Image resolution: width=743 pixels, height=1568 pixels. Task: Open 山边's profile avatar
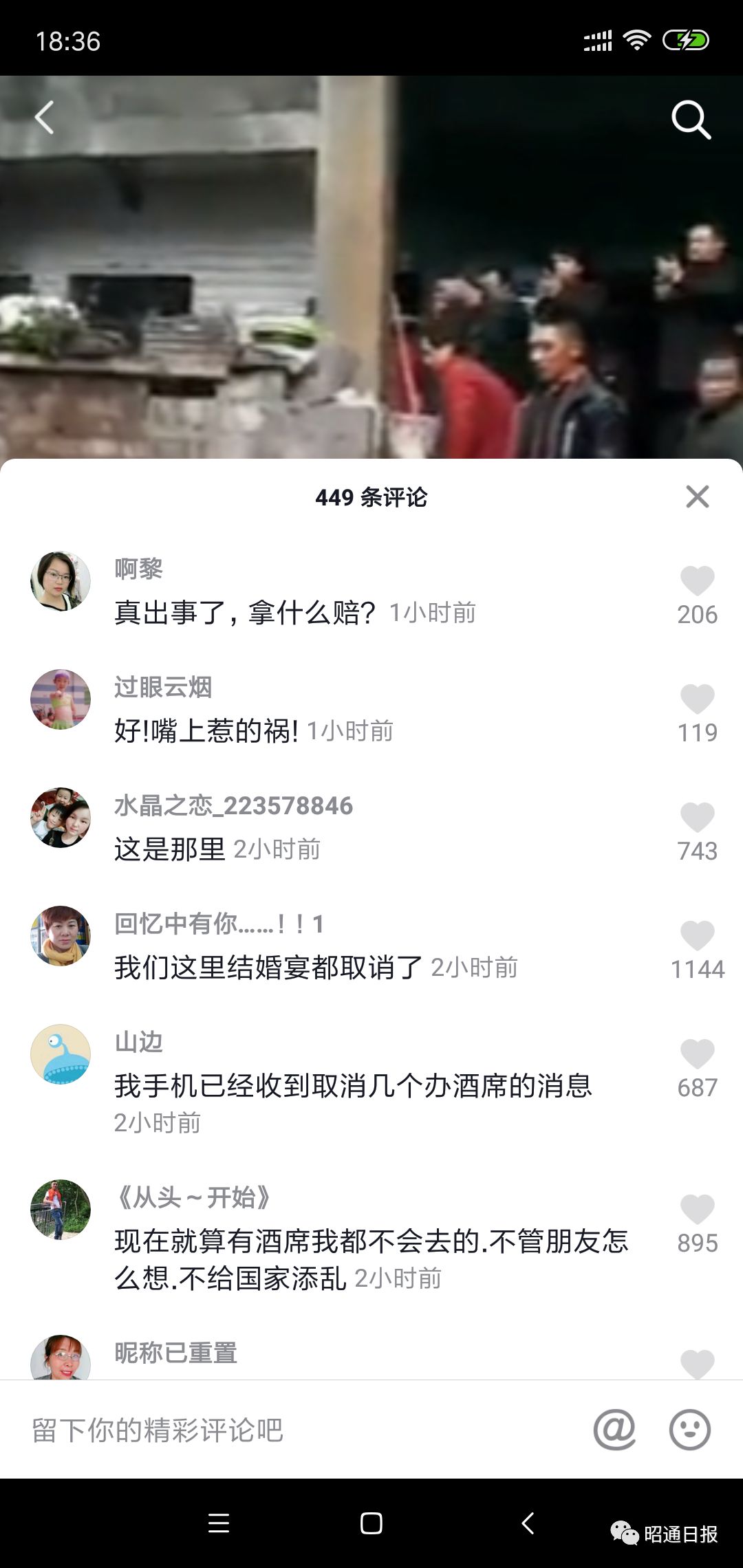[x=61, y=1054]
